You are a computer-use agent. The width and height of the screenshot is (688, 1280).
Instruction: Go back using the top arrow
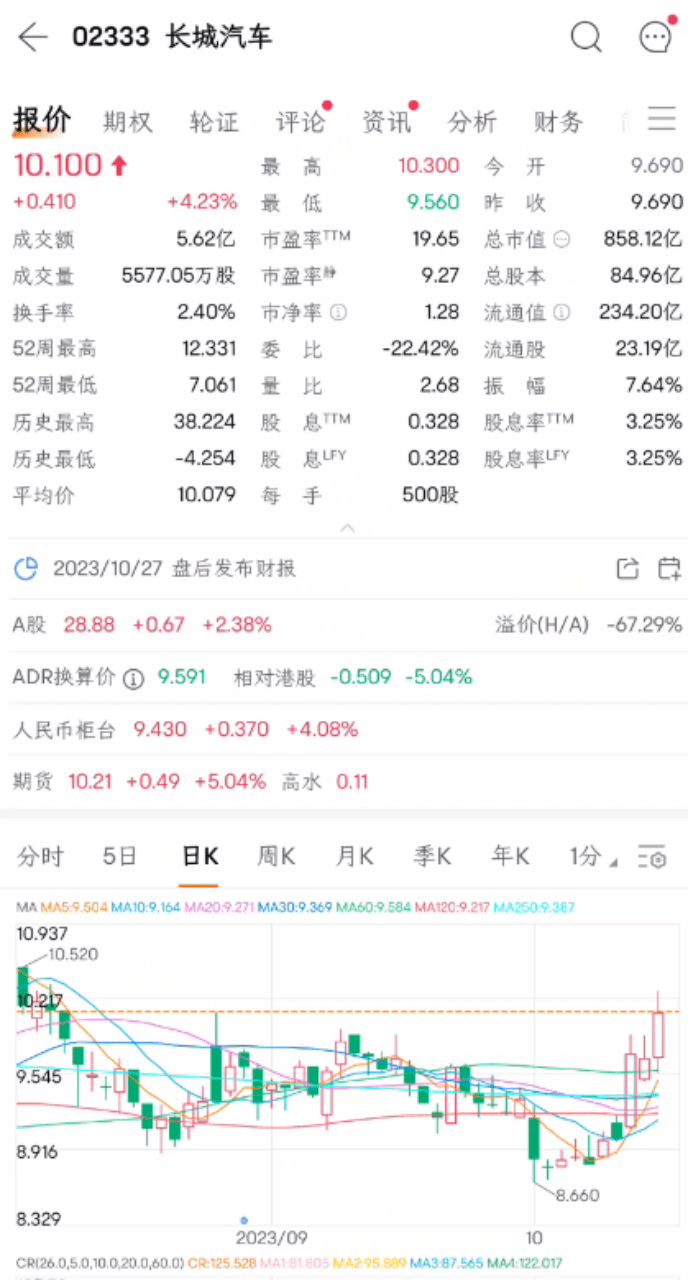coord(33,38)
